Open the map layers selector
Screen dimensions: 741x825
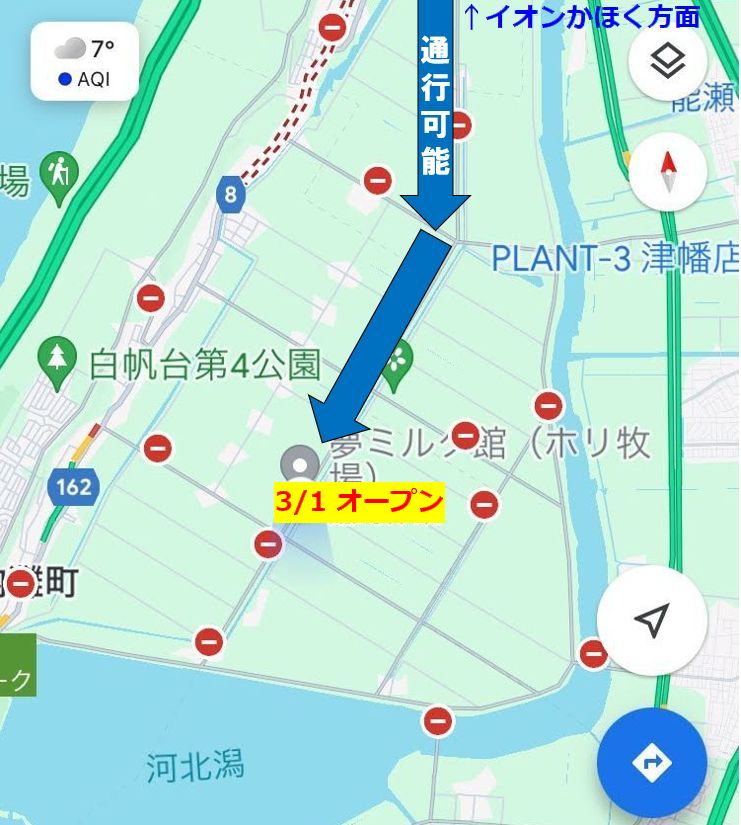pyautogui.click(x=667, y=62)
